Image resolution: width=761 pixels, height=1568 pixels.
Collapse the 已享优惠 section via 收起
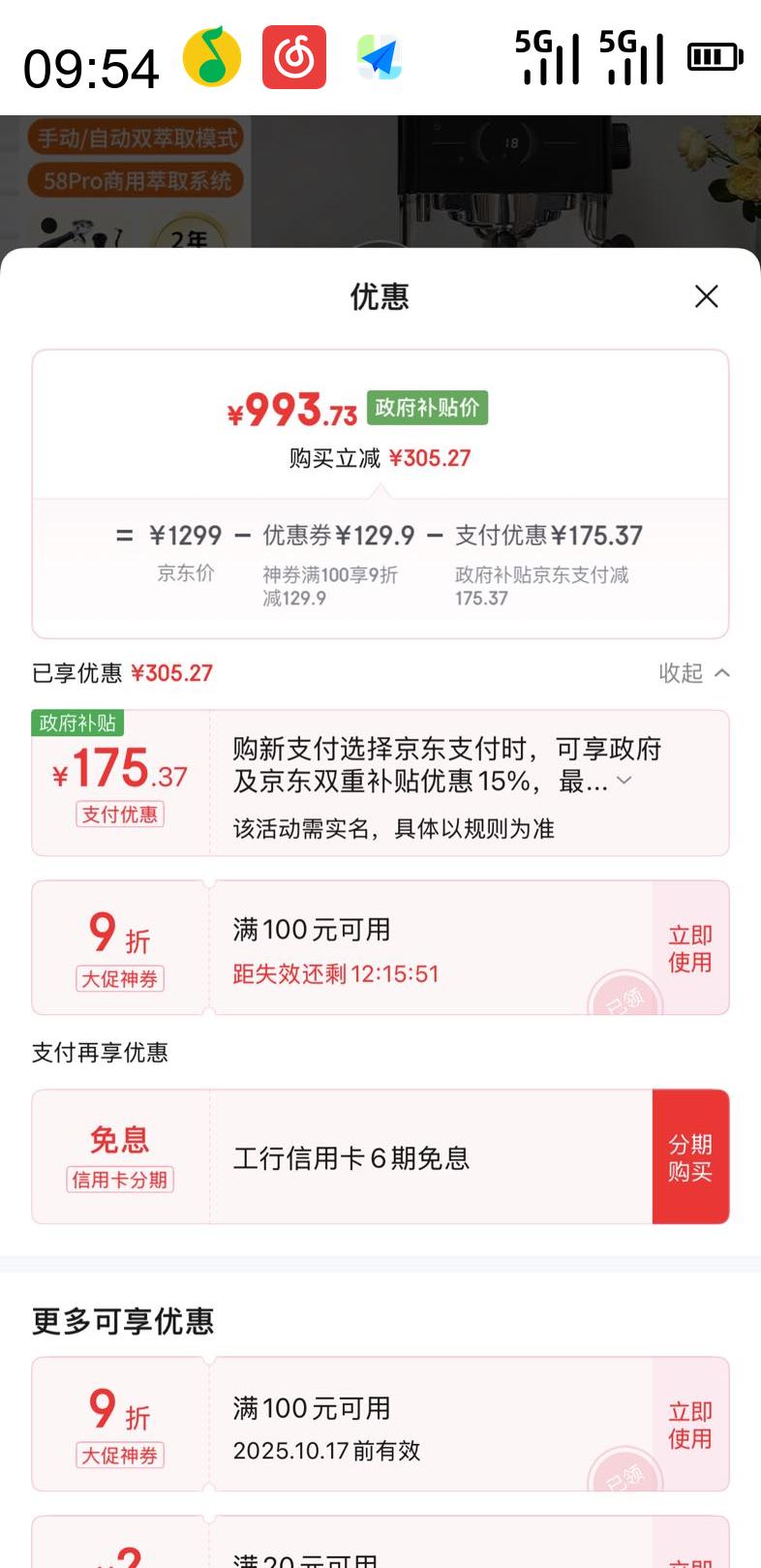(x=694, y=673)
